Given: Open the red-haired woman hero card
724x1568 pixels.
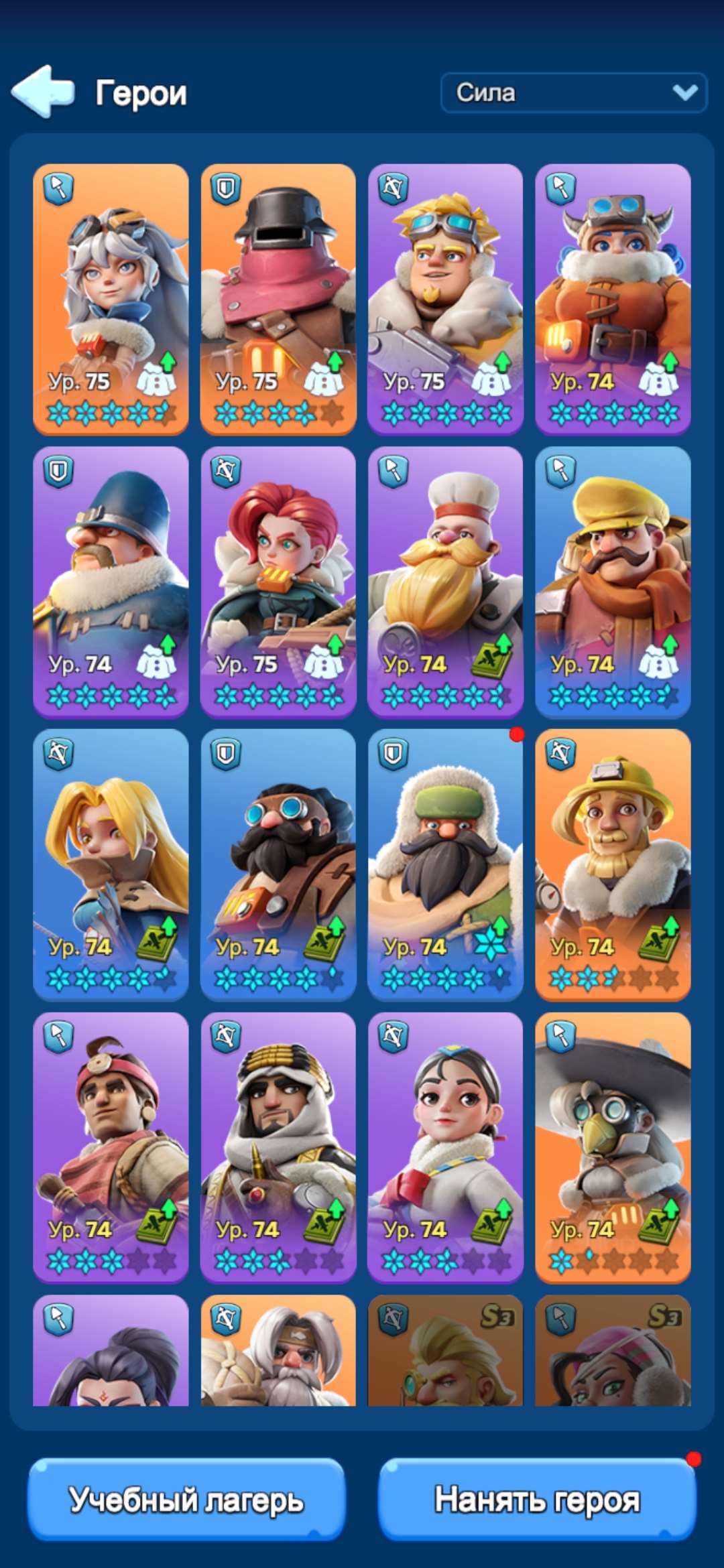Looking at the screenshot, I should coord(278,582).
